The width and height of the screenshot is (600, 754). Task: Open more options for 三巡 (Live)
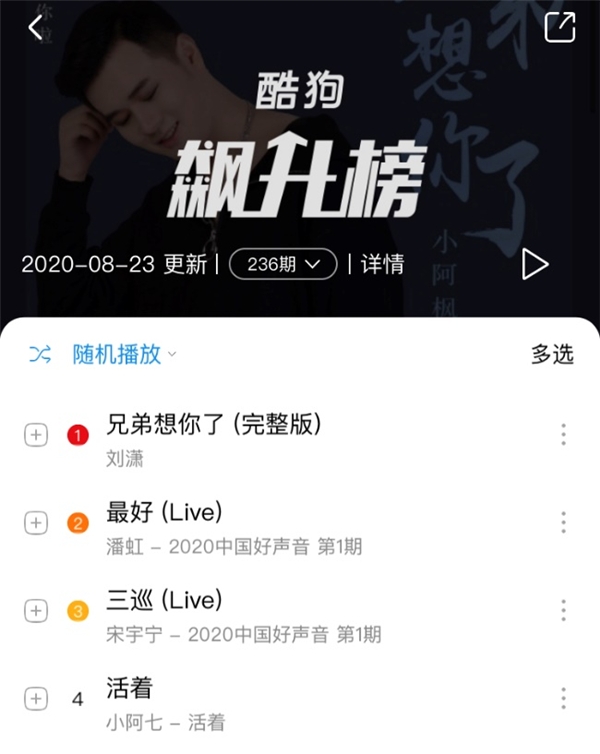click(x=563, y=610)
